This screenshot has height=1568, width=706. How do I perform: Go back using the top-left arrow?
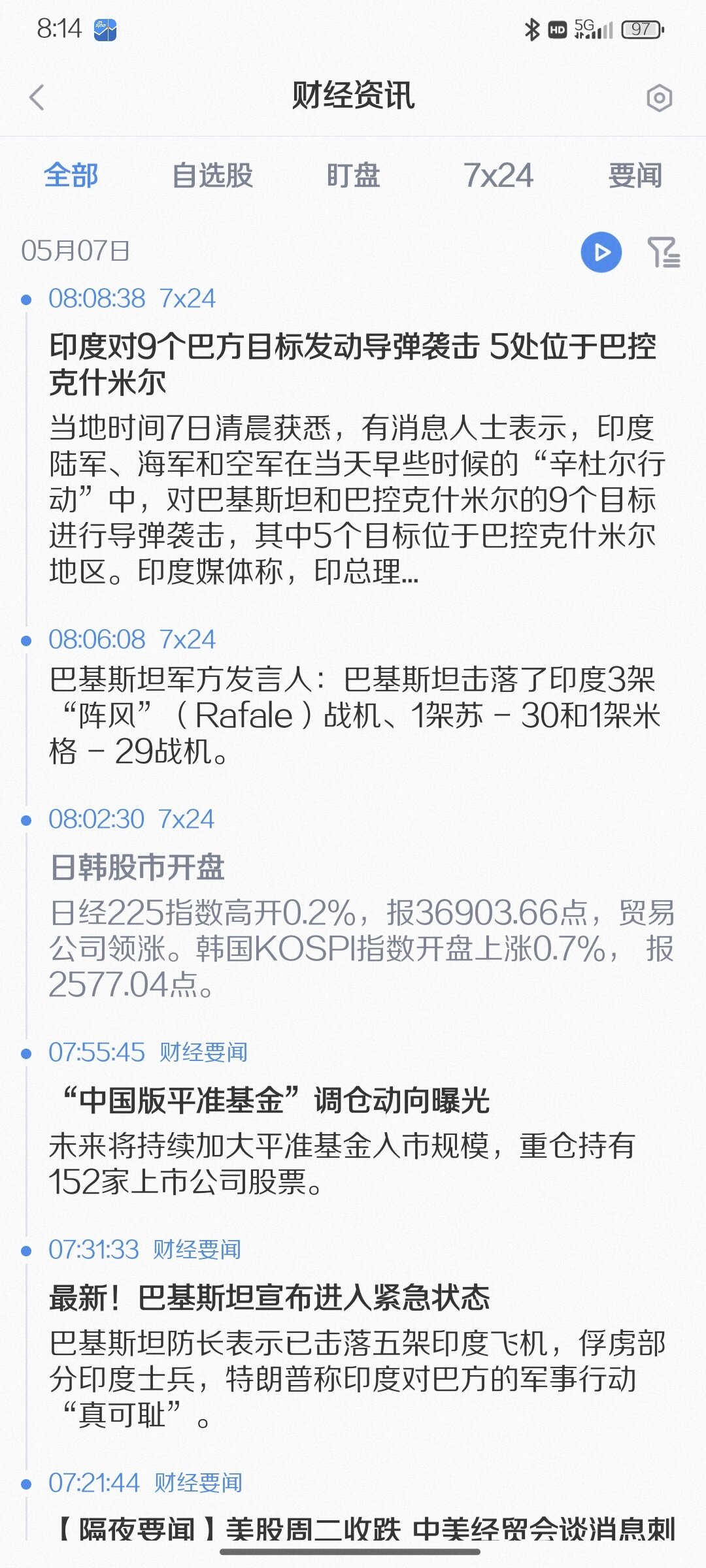pyautogui.click(x=37, y=98)
